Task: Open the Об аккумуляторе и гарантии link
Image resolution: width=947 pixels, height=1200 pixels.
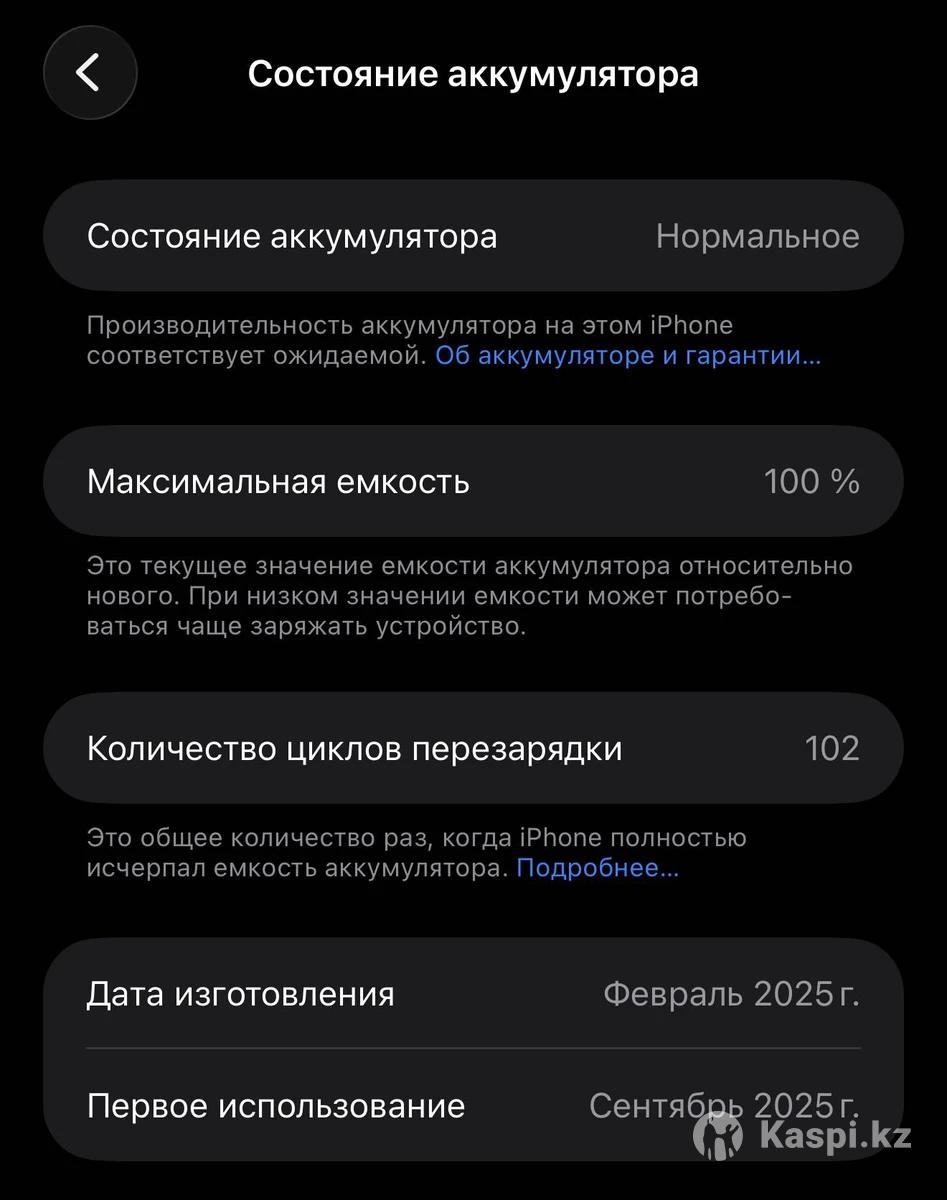Action: point(627,356)
